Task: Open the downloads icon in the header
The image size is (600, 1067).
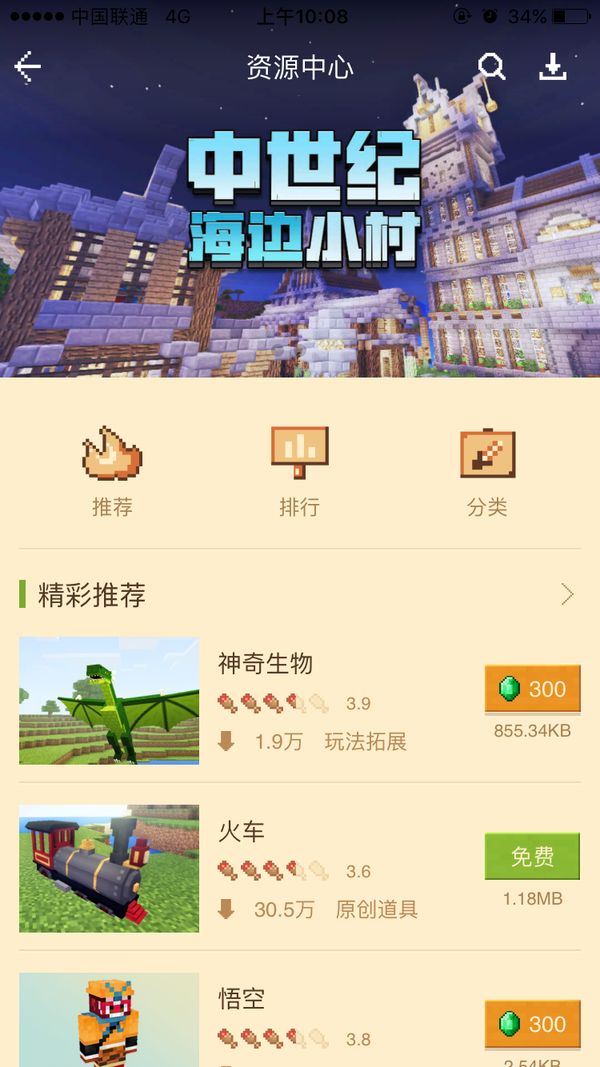Action: pos(553,67)
